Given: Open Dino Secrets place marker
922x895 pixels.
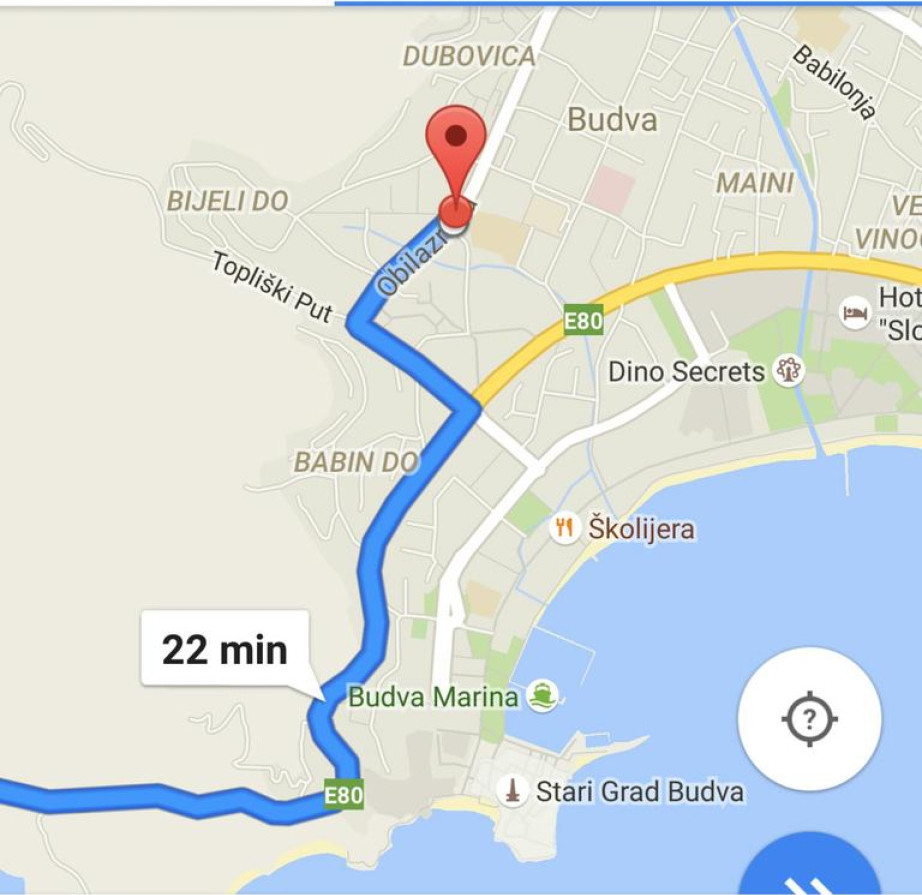Looking at the screenshot, I should (790, 371).
